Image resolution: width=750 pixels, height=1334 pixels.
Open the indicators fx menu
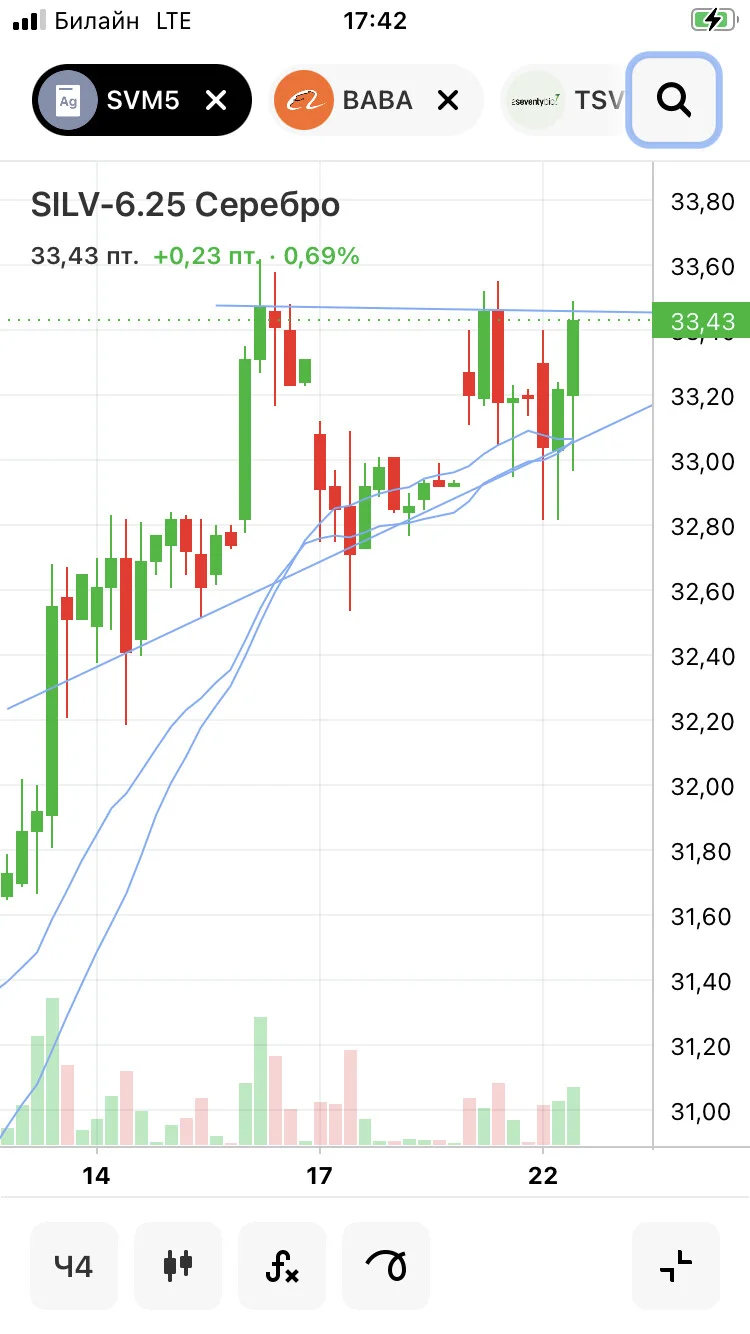pyautogui.click(x=282, y=1266)
